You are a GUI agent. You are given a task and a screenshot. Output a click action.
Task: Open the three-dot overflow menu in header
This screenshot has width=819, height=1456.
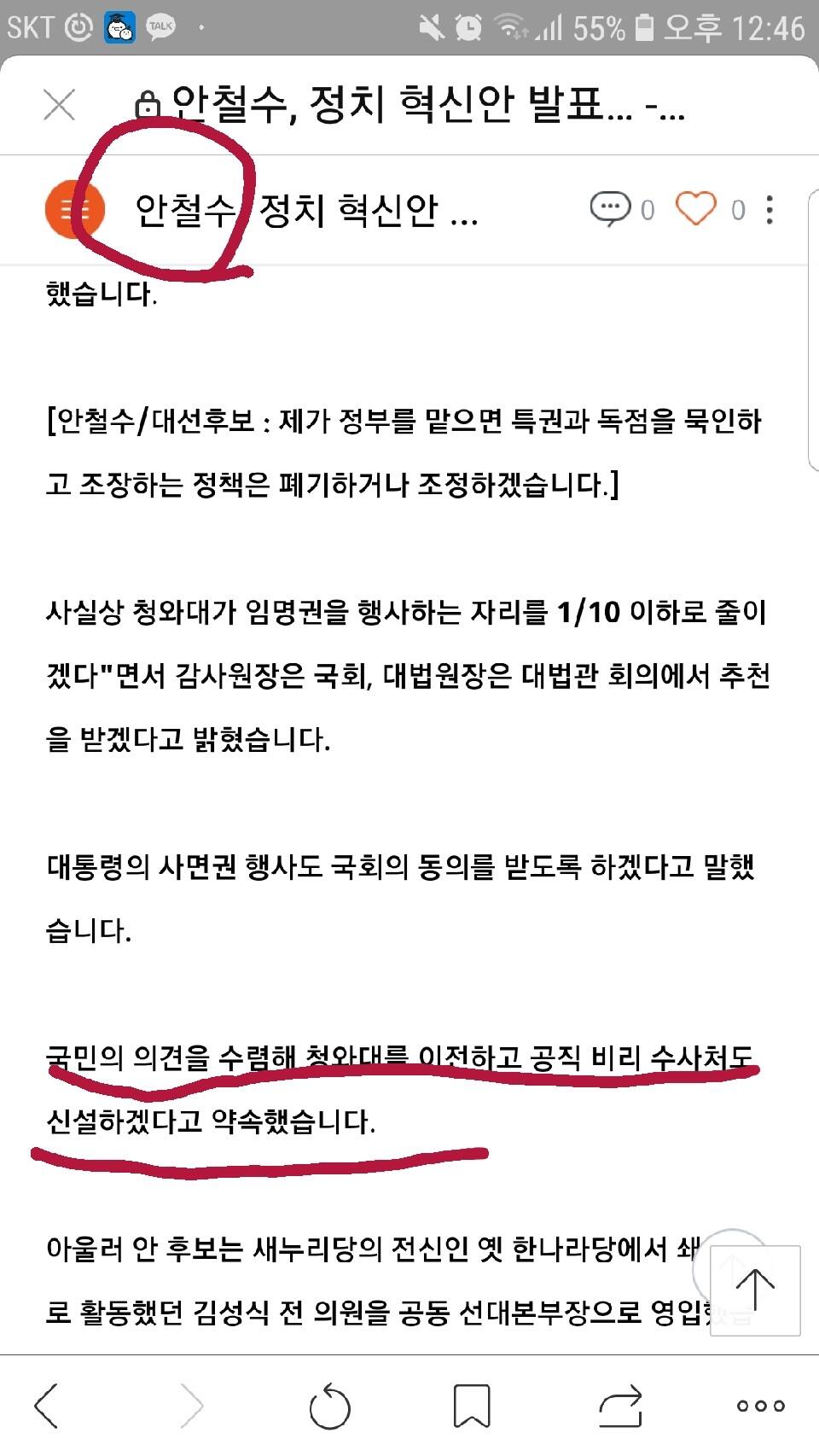[x=770, y=210]
